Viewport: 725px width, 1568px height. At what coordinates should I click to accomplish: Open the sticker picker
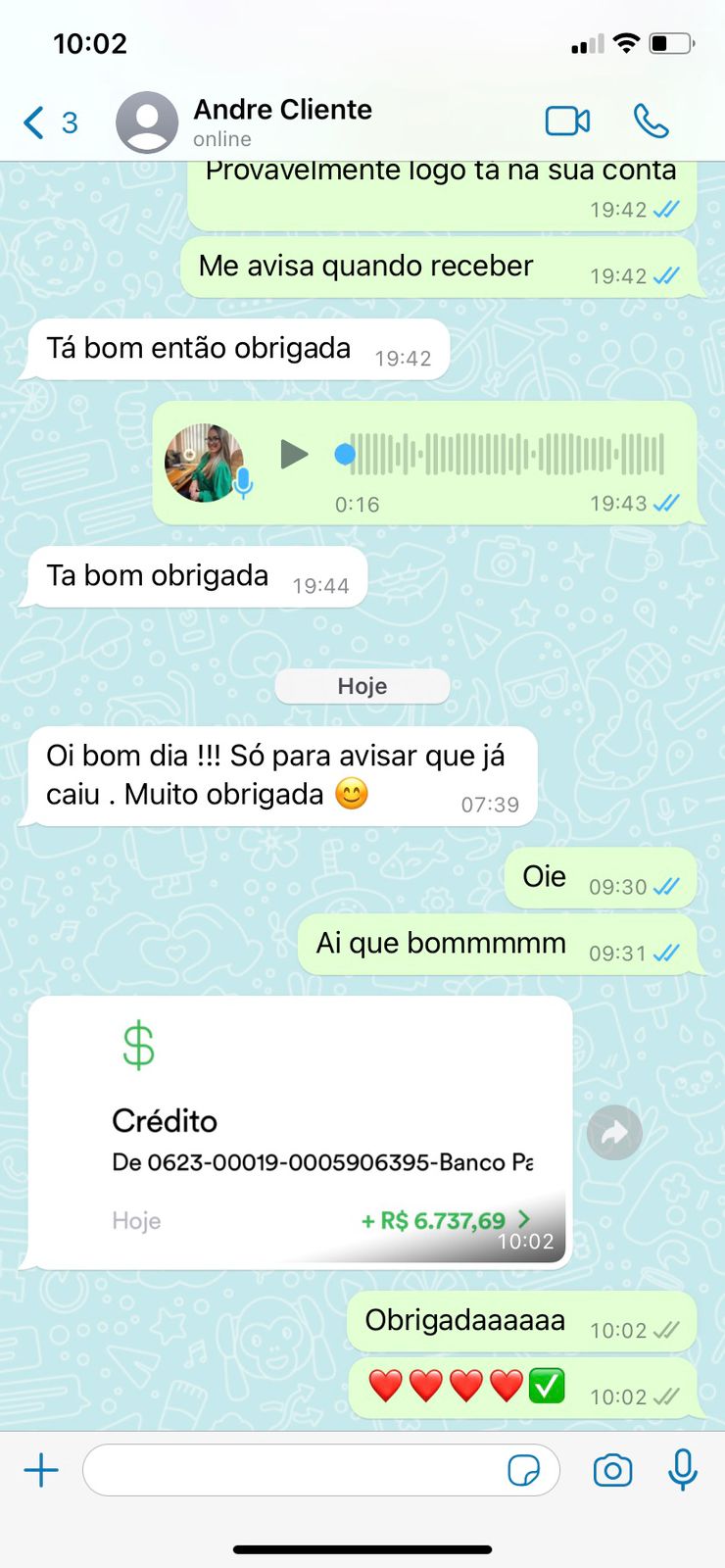pos(524,1470)
